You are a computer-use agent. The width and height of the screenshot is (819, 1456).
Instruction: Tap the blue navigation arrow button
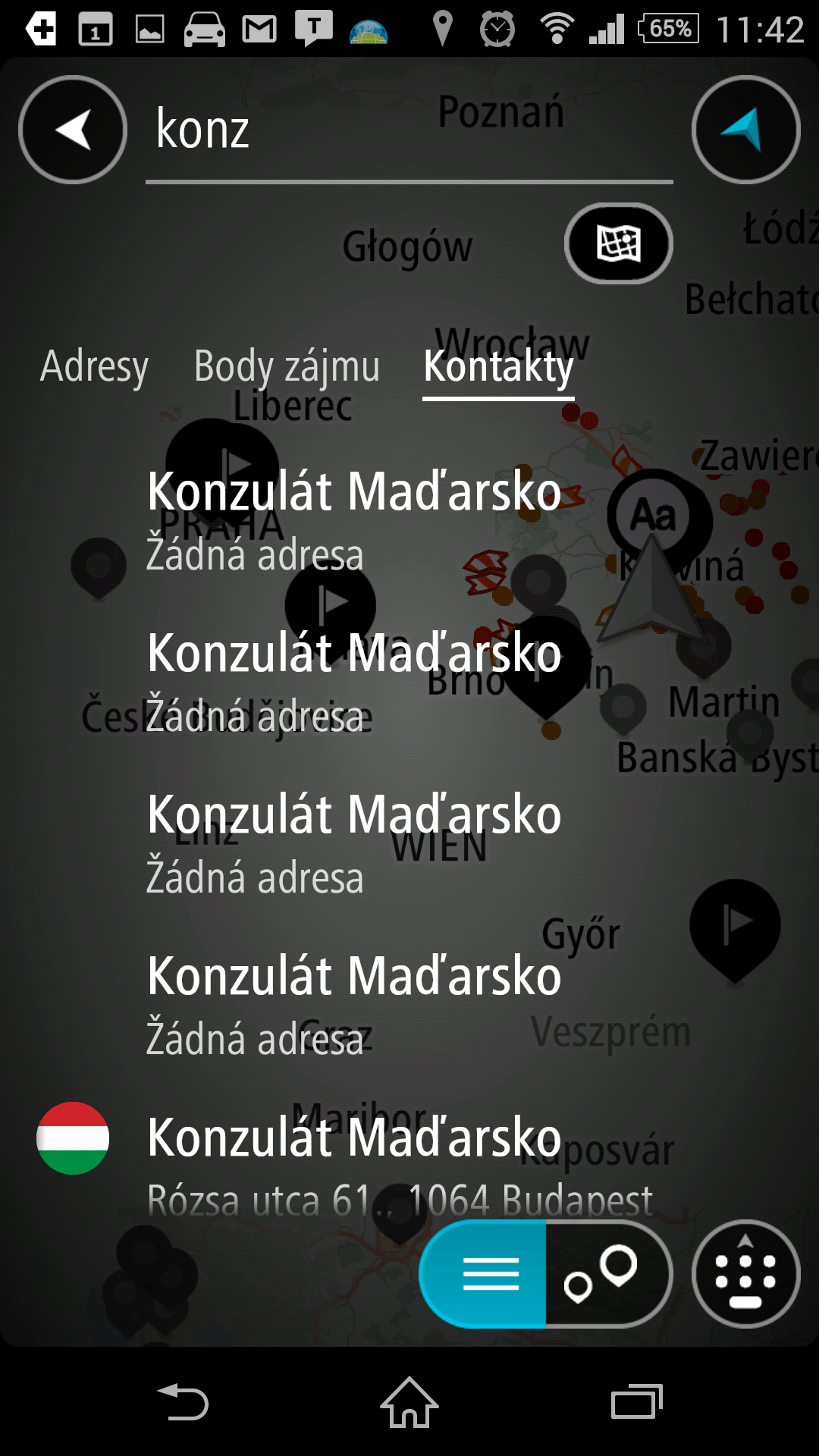746,130
